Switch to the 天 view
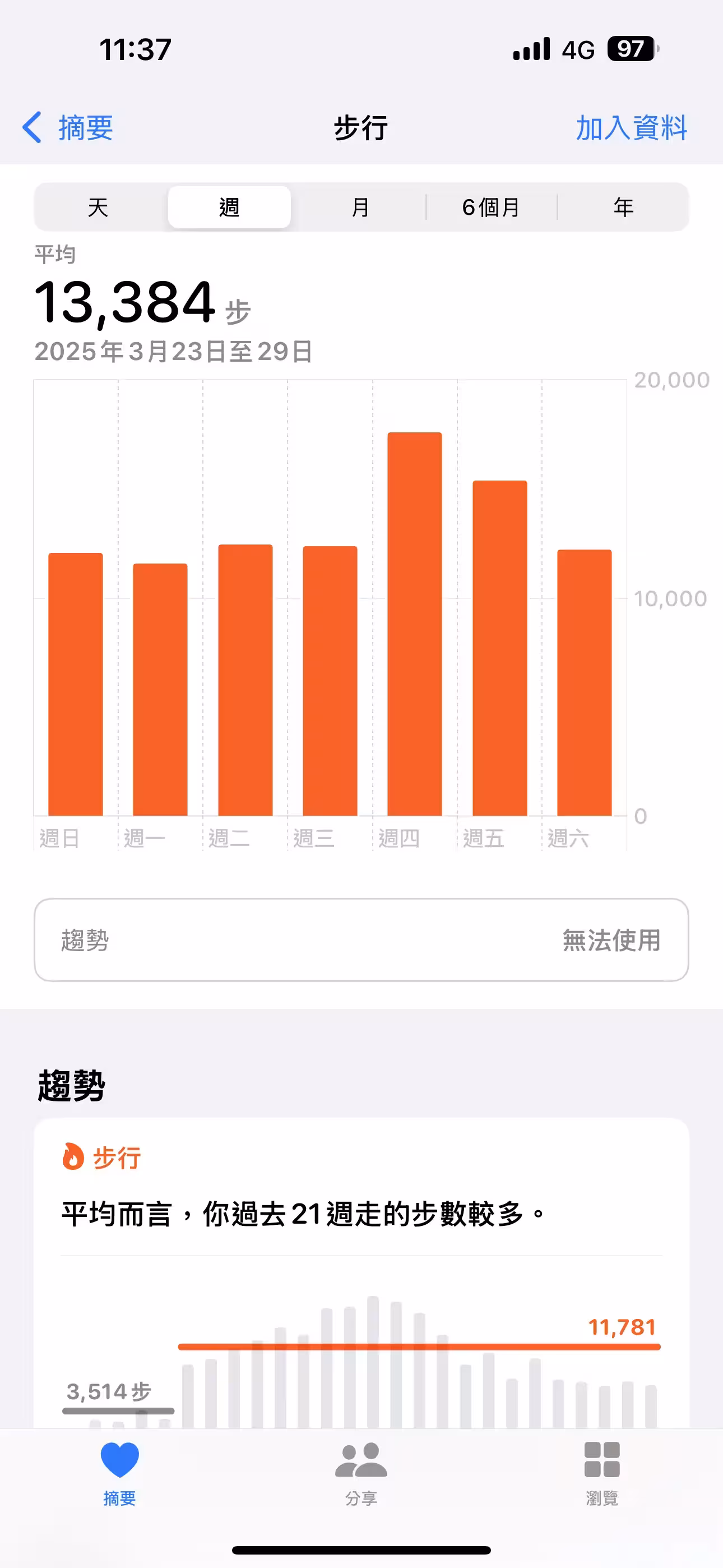The image size is (723, 1568). pyautogui.click(x=99, y=207)
